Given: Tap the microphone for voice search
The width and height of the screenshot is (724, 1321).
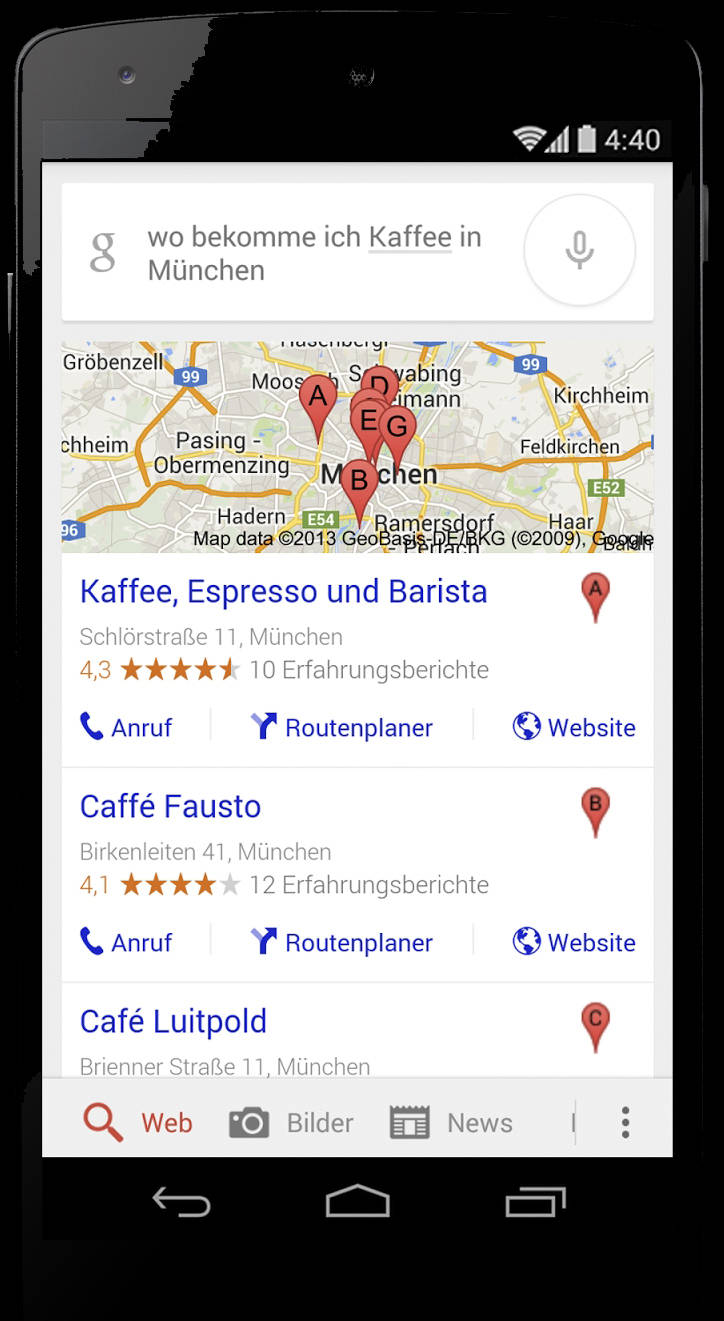Looking at the screenshot, I should 579,250.
